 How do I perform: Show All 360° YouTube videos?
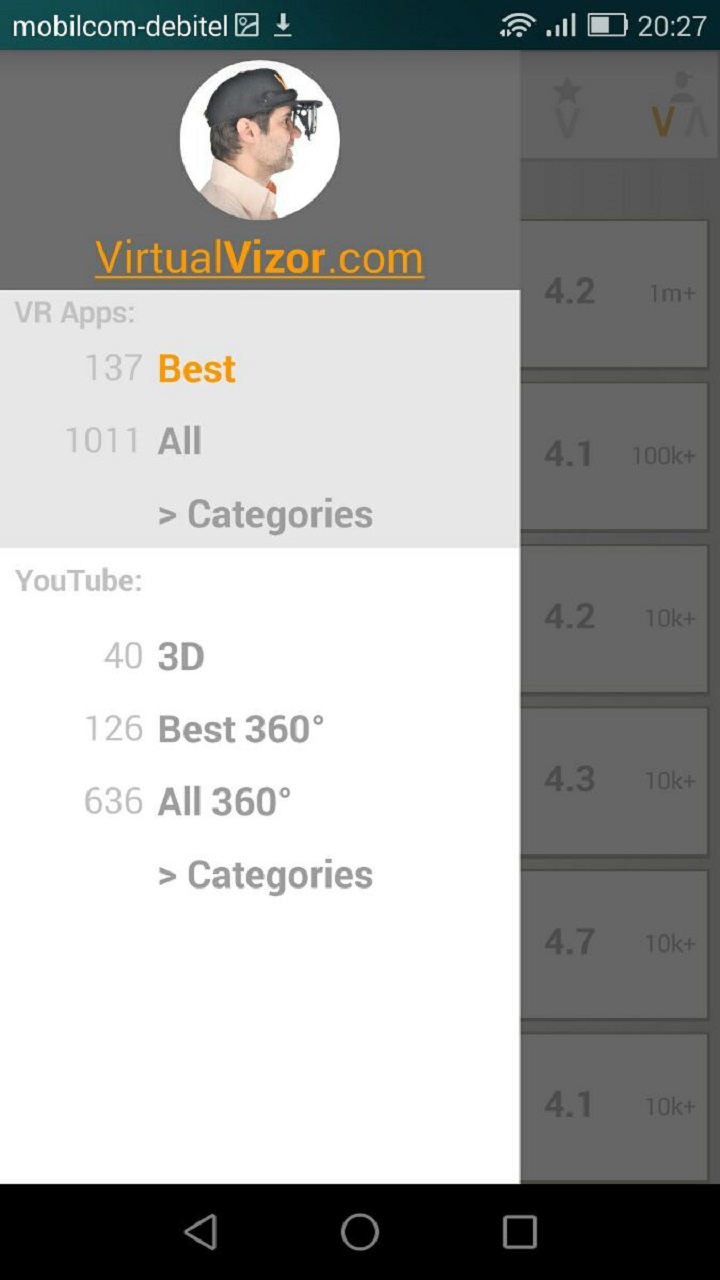(x=225, y=802)
